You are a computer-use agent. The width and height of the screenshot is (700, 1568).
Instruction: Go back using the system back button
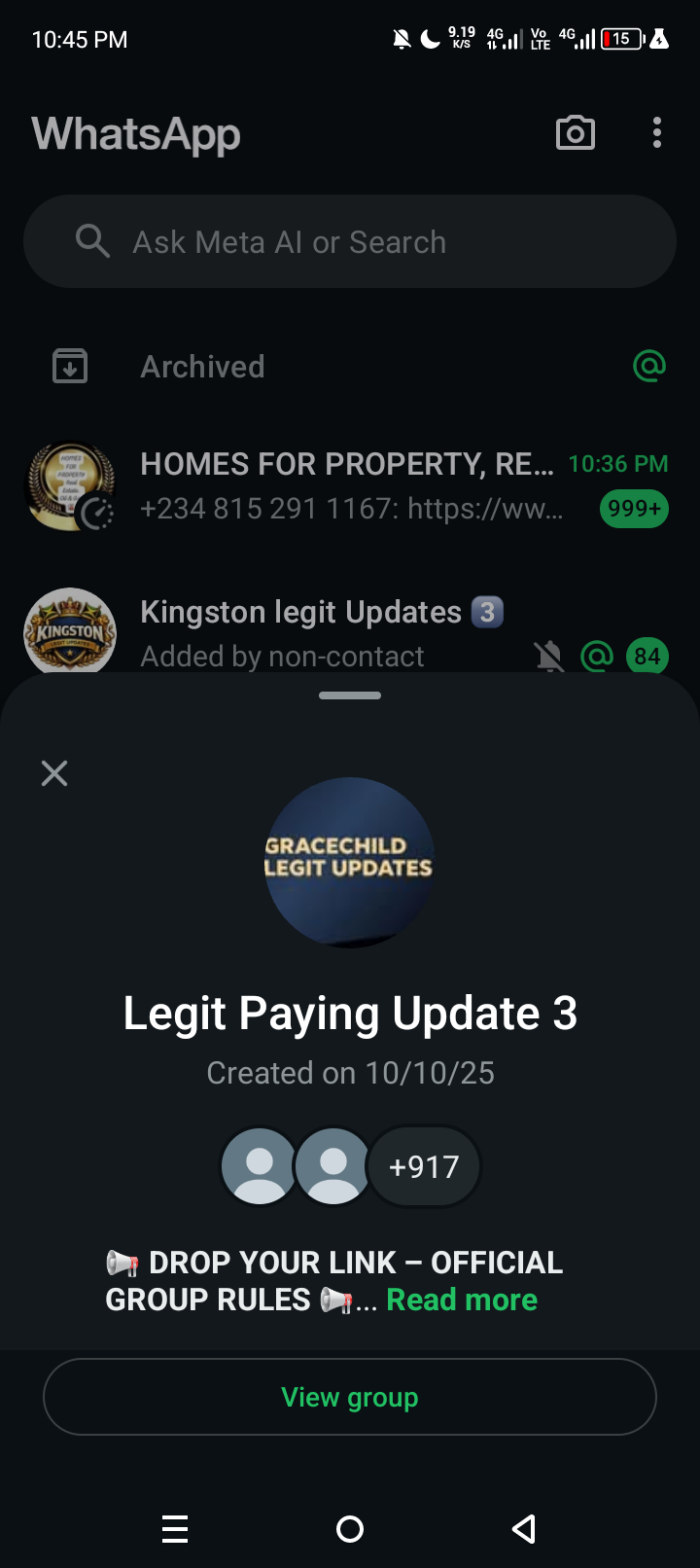tap(524, 1529)
